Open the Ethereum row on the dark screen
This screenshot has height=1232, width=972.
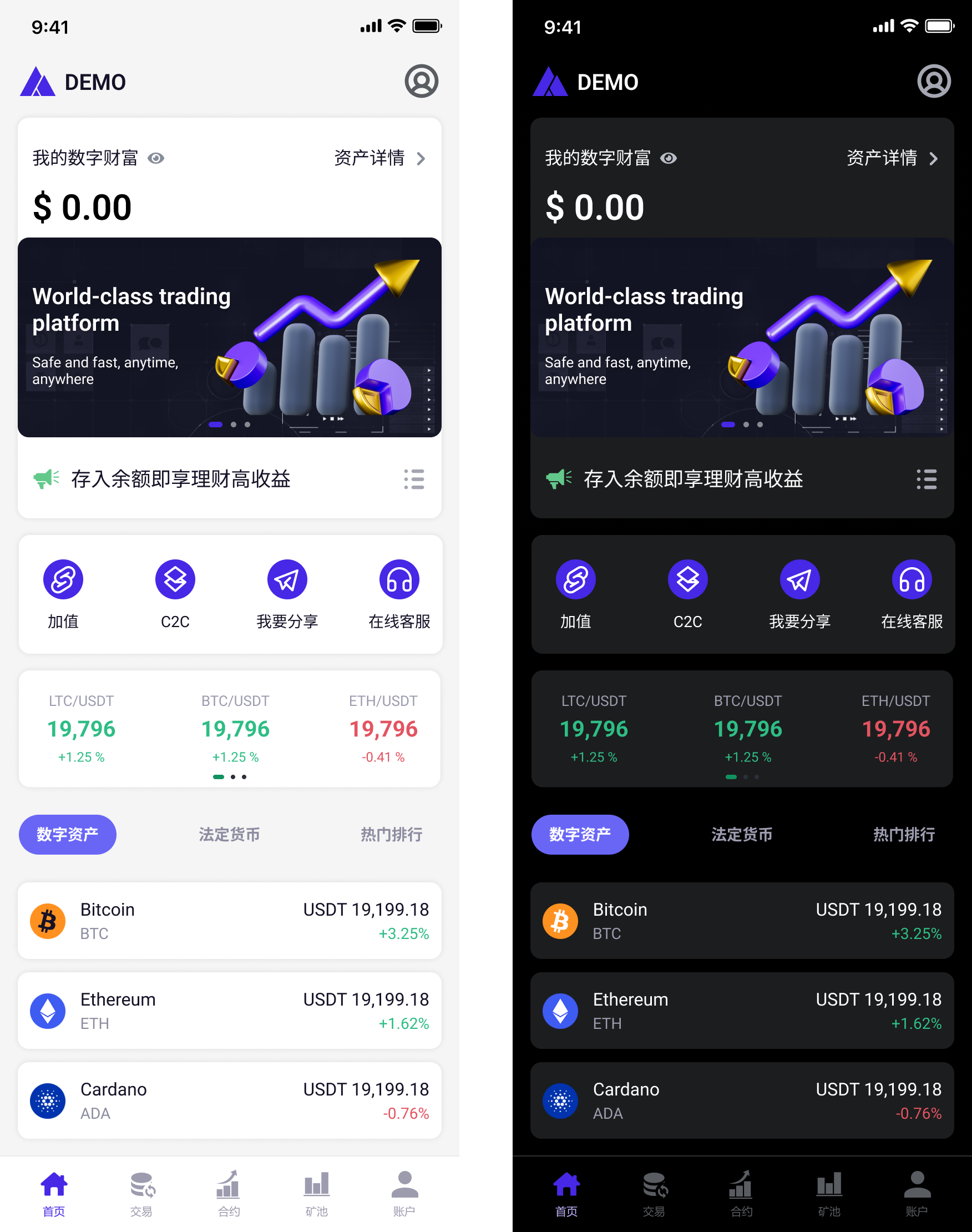pos(742,1011)
